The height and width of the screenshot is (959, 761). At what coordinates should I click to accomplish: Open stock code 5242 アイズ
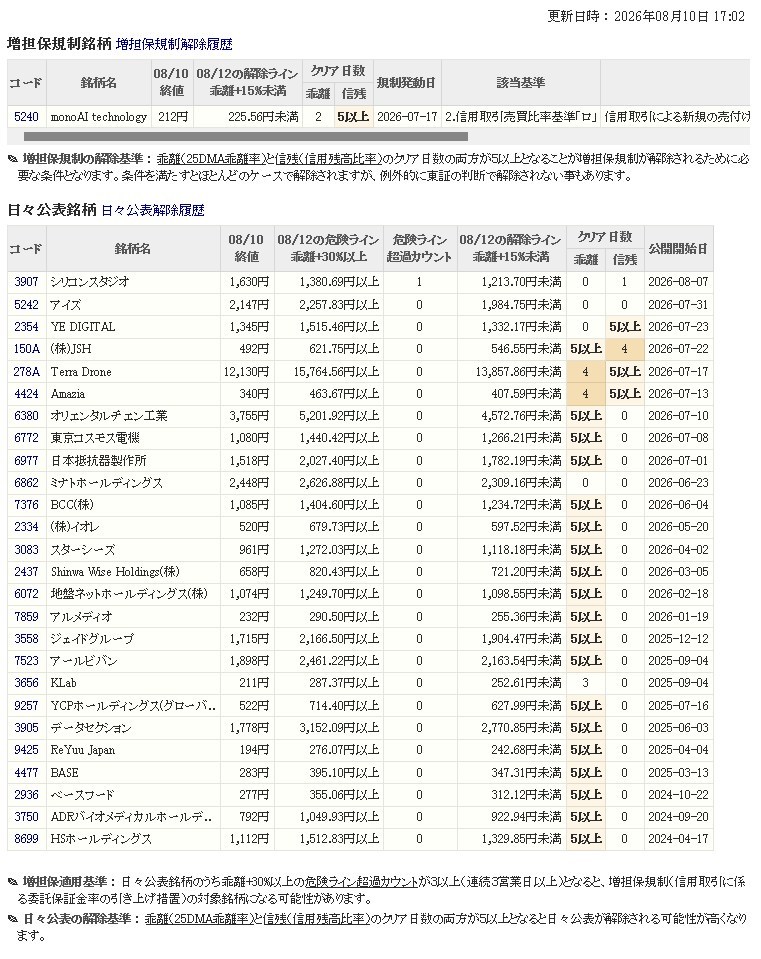(26, 305)
